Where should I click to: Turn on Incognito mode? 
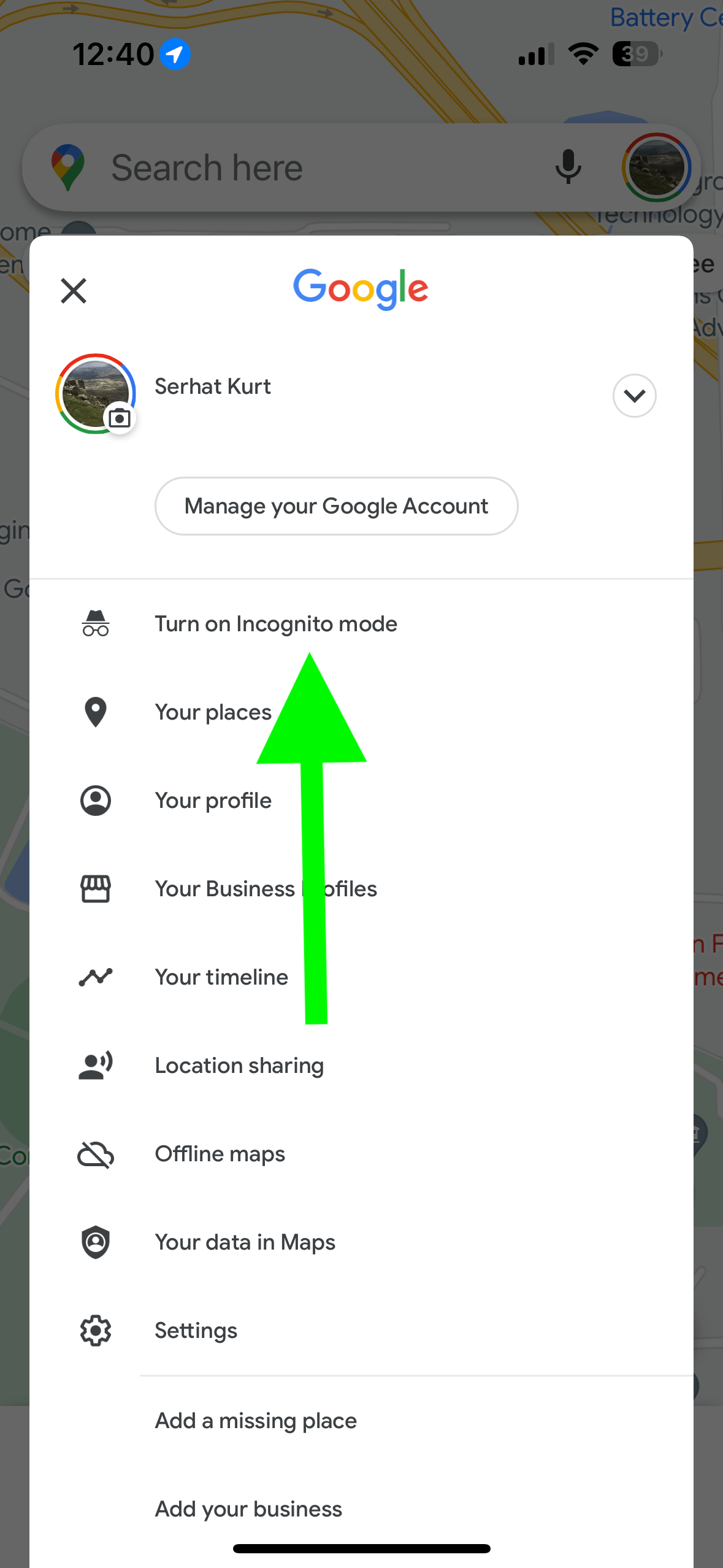(361, 624)
